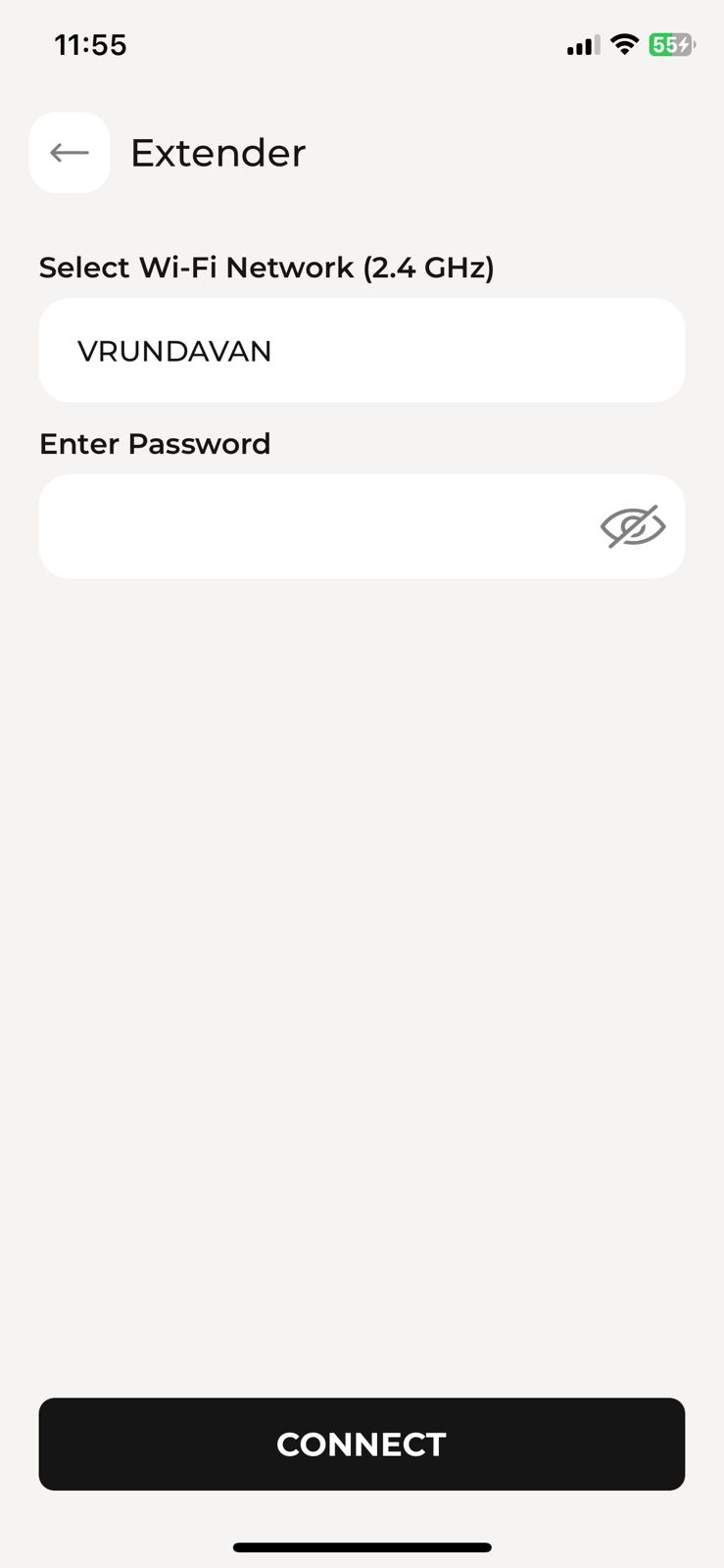Focus the Enter Password field
The height and width of the screenshot is (1568, 724).
(x=314, y=527)
